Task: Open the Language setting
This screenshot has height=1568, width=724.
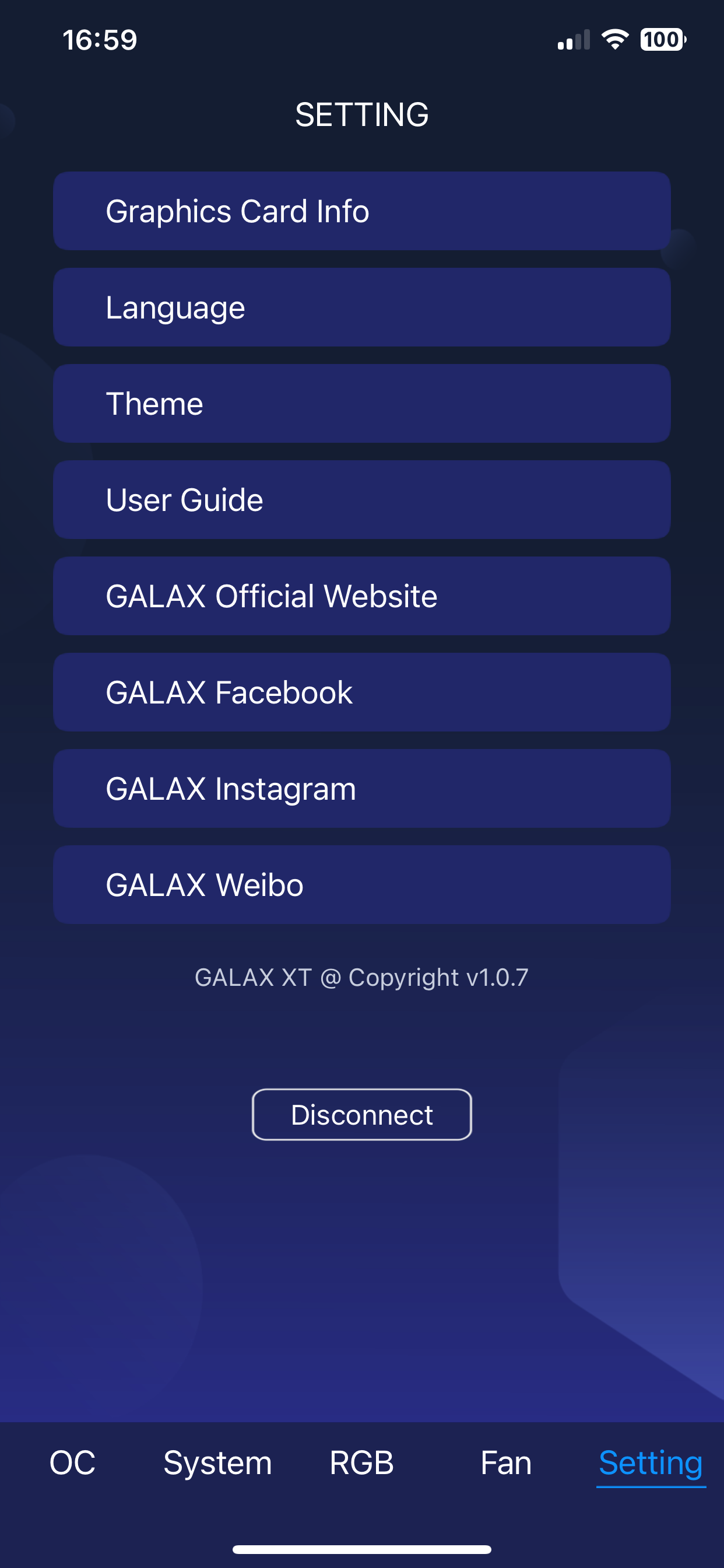Action: [361, 307]
